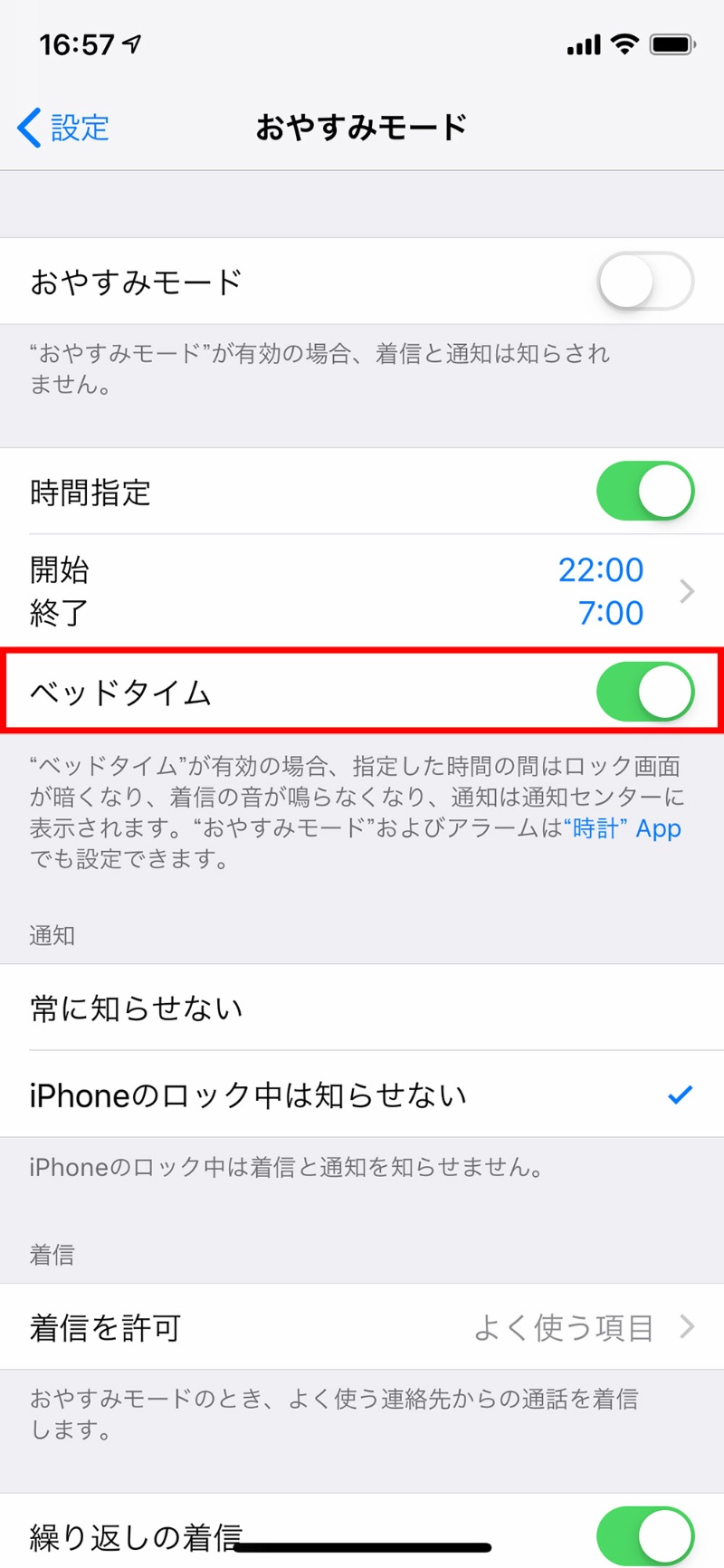Go back to 設定

63,128
